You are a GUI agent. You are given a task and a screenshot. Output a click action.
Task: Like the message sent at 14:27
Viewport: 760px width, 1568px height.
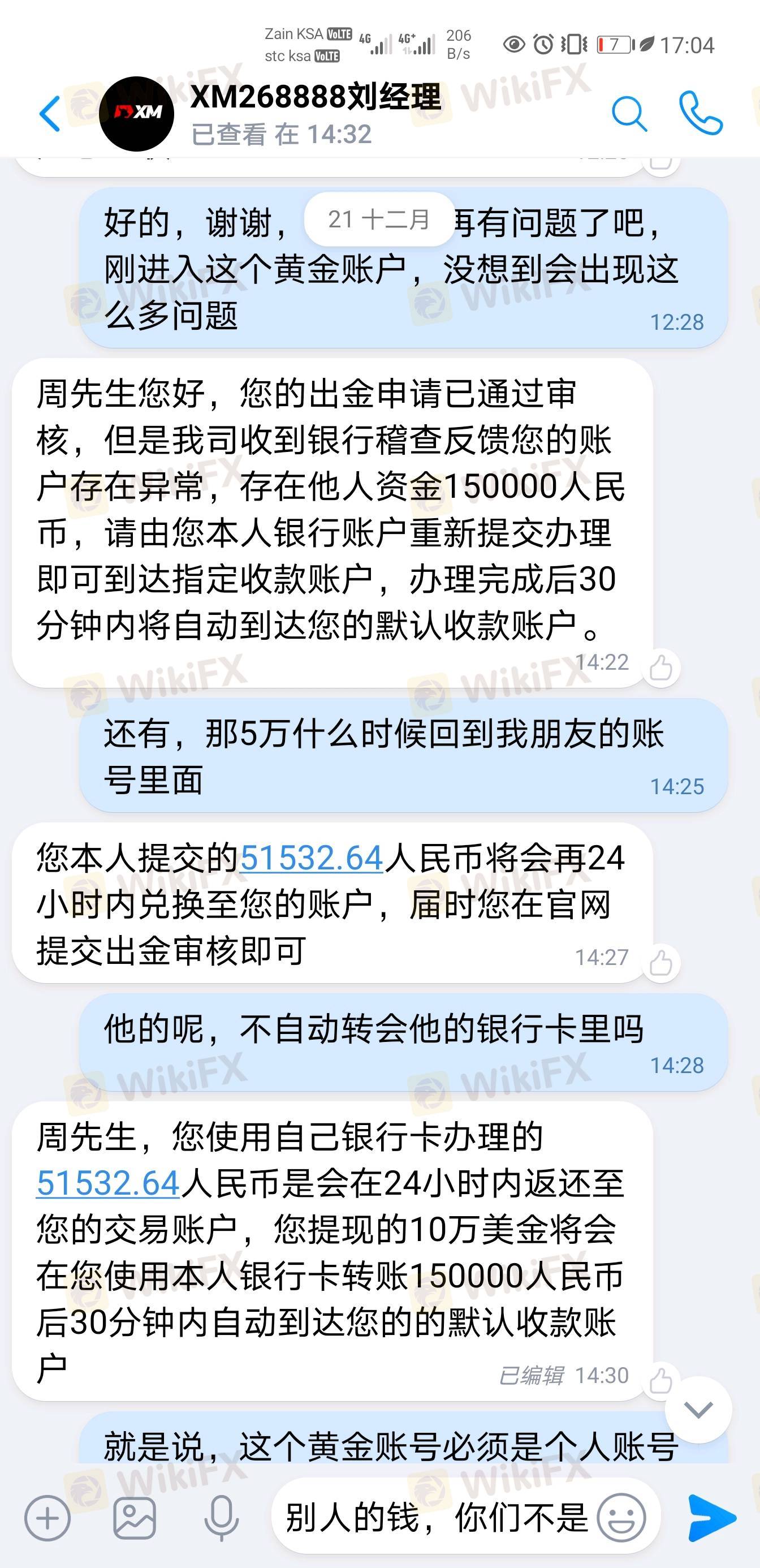[660, 963]
